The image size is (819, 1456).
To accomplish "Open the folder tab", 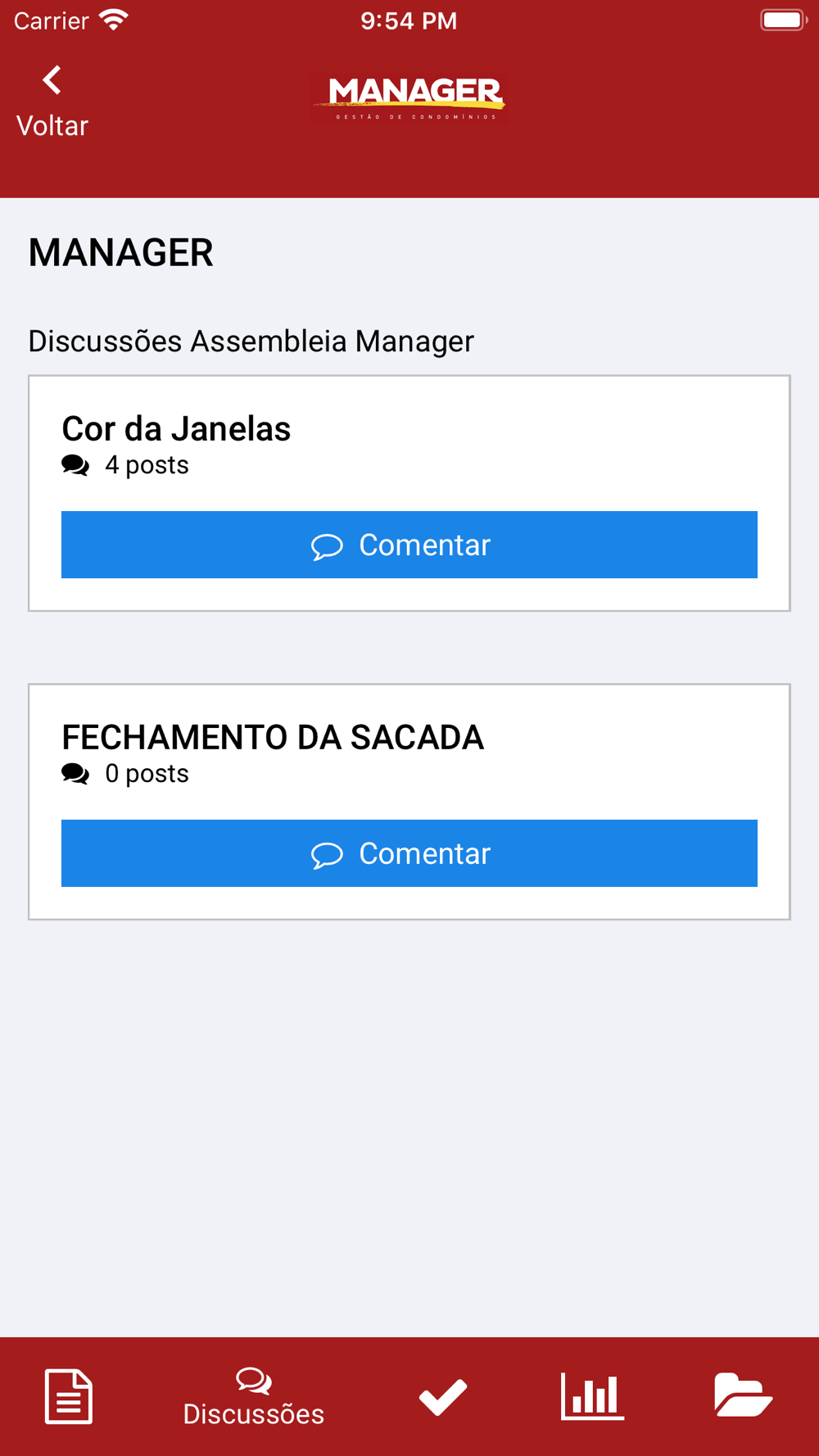I will (x=743, y=1395).
